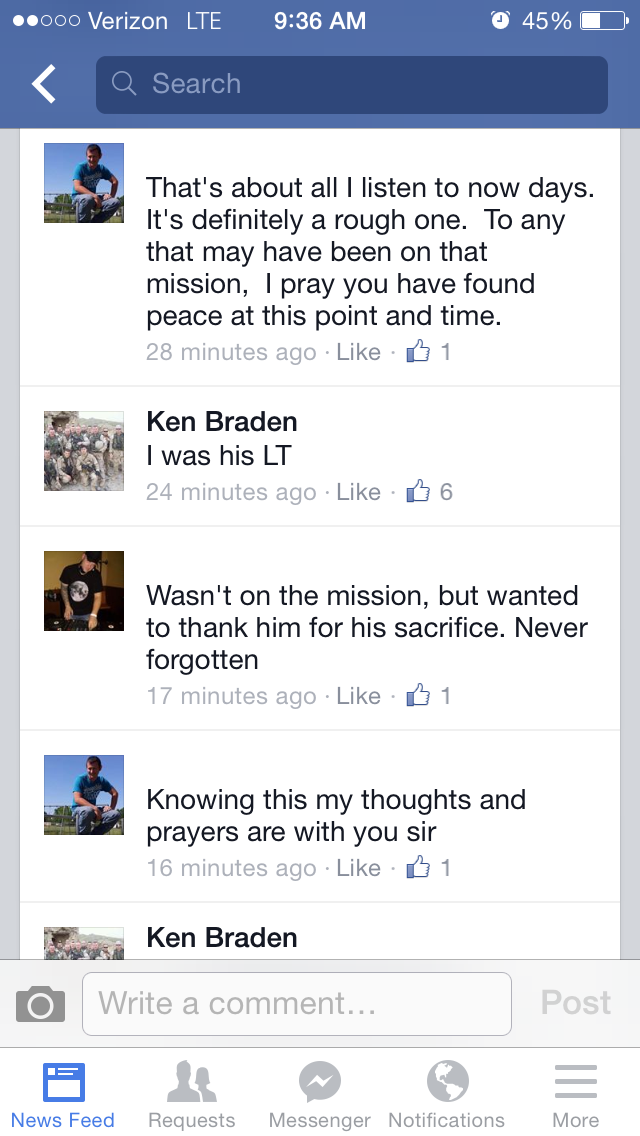Open the Messenger tab
The height and width of the screenshot is (1136, 640).
click(x=319, y=1094)
